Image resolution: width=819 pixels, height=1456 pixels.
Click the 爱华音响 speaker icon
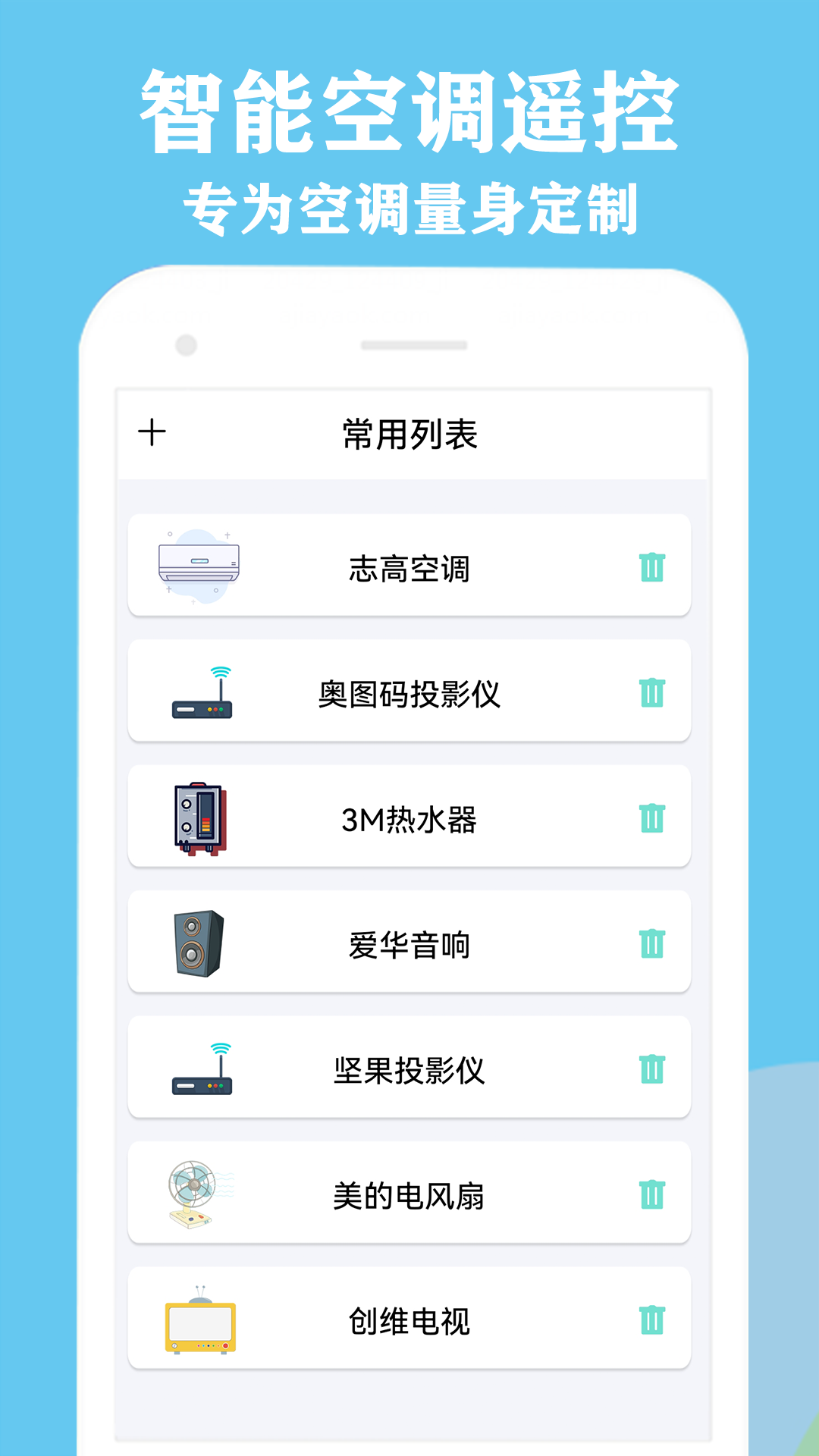[x=197, y=943]
